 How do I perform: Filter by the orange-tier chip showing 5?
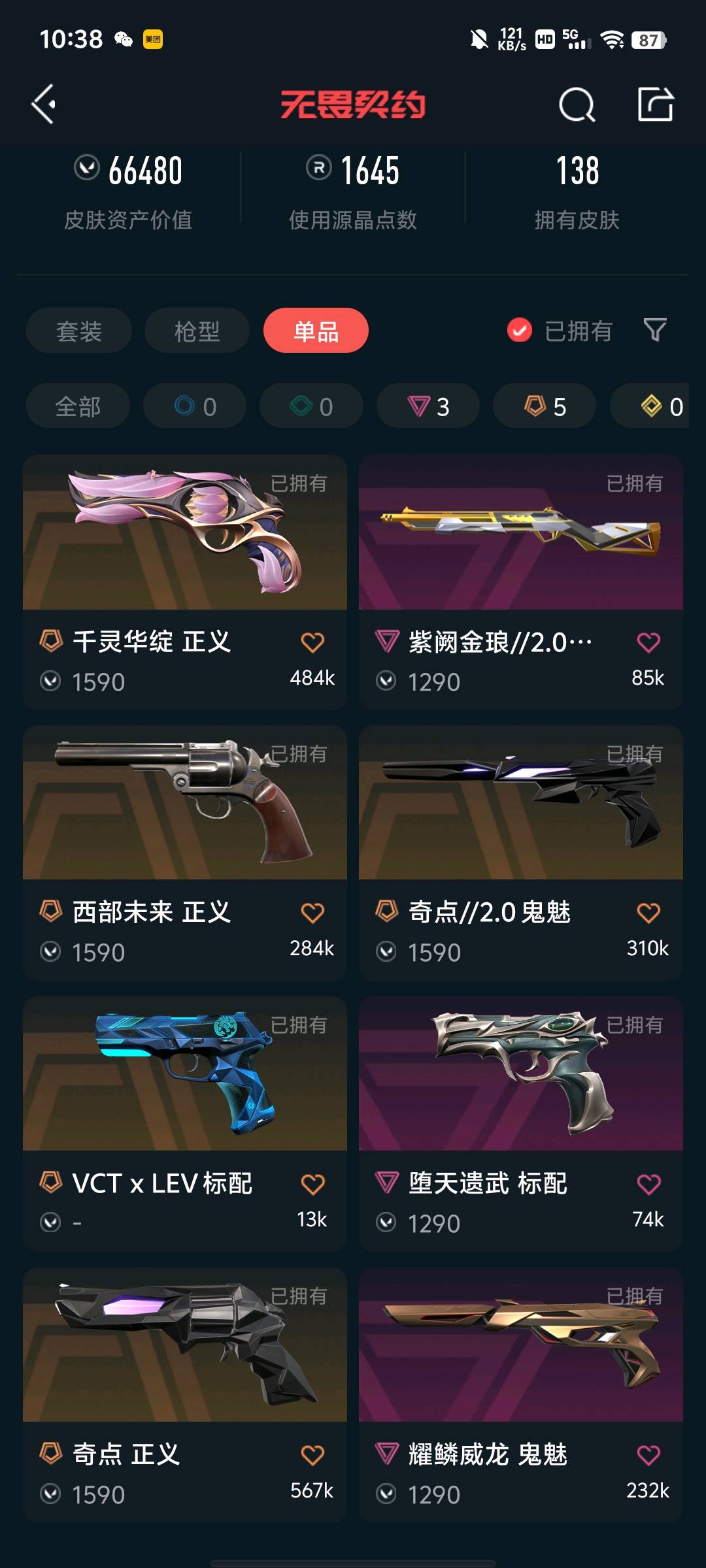coord(545,406)
